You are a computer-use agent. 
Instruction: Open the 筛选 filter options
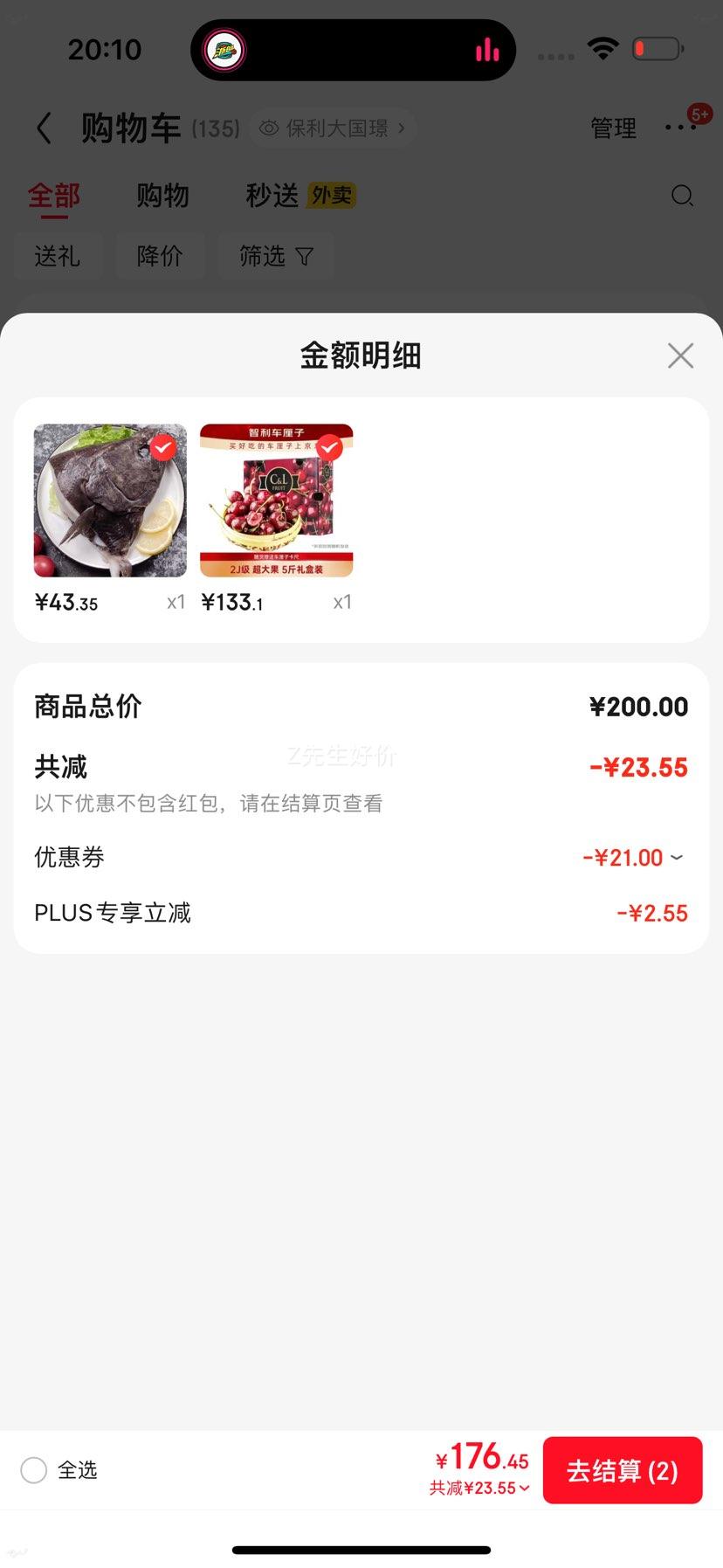275,256
